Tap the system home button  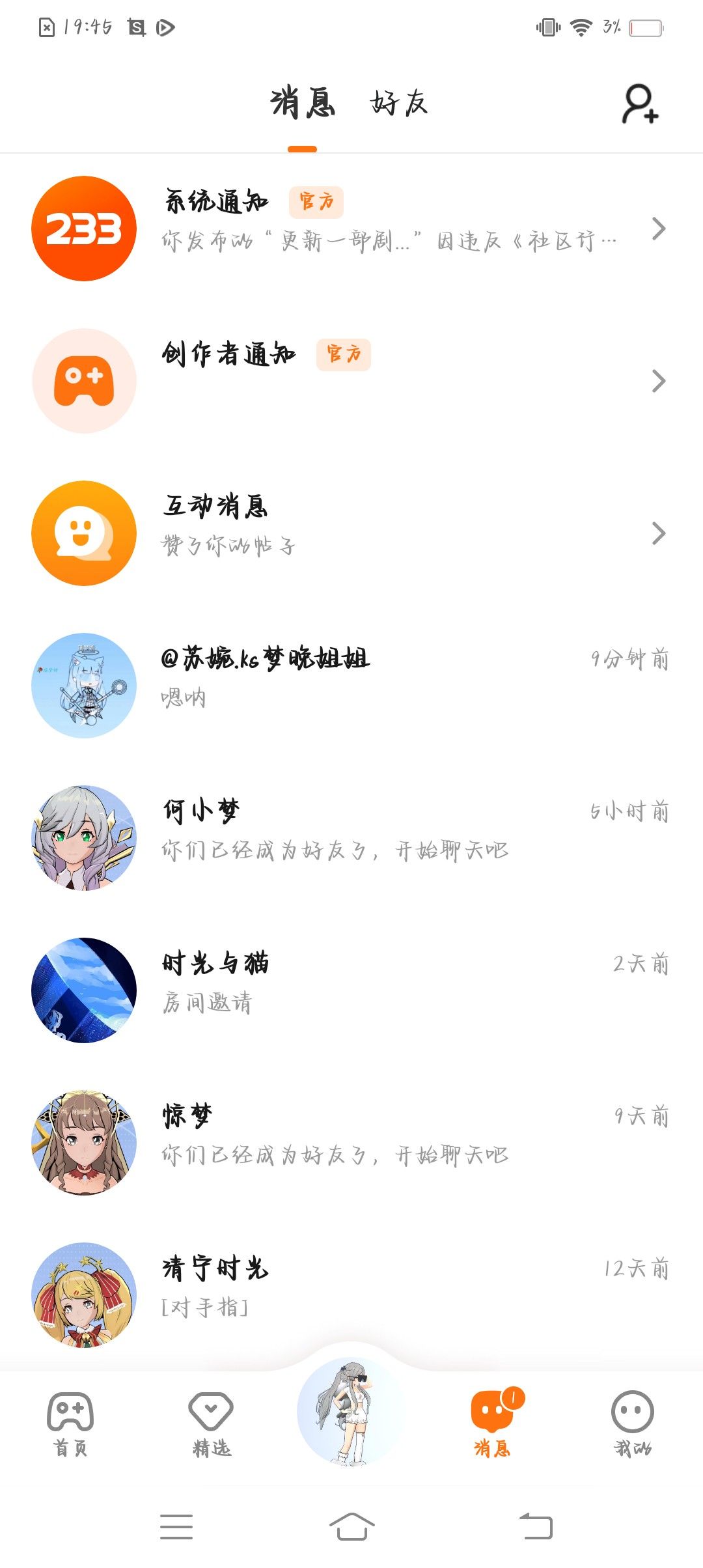(351, 1526)
